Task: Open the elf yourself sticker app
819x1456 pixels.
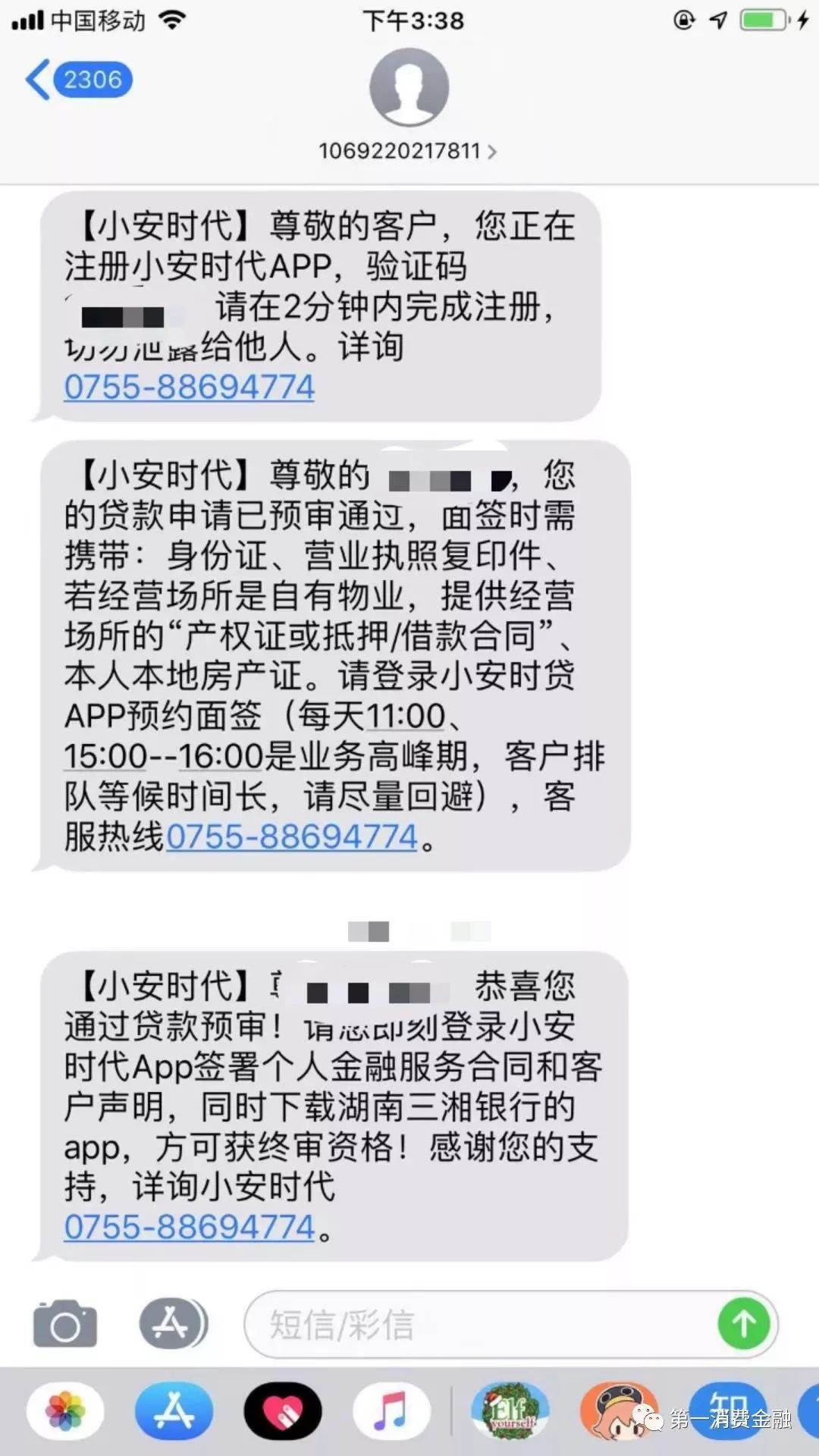Action: 510,1412
